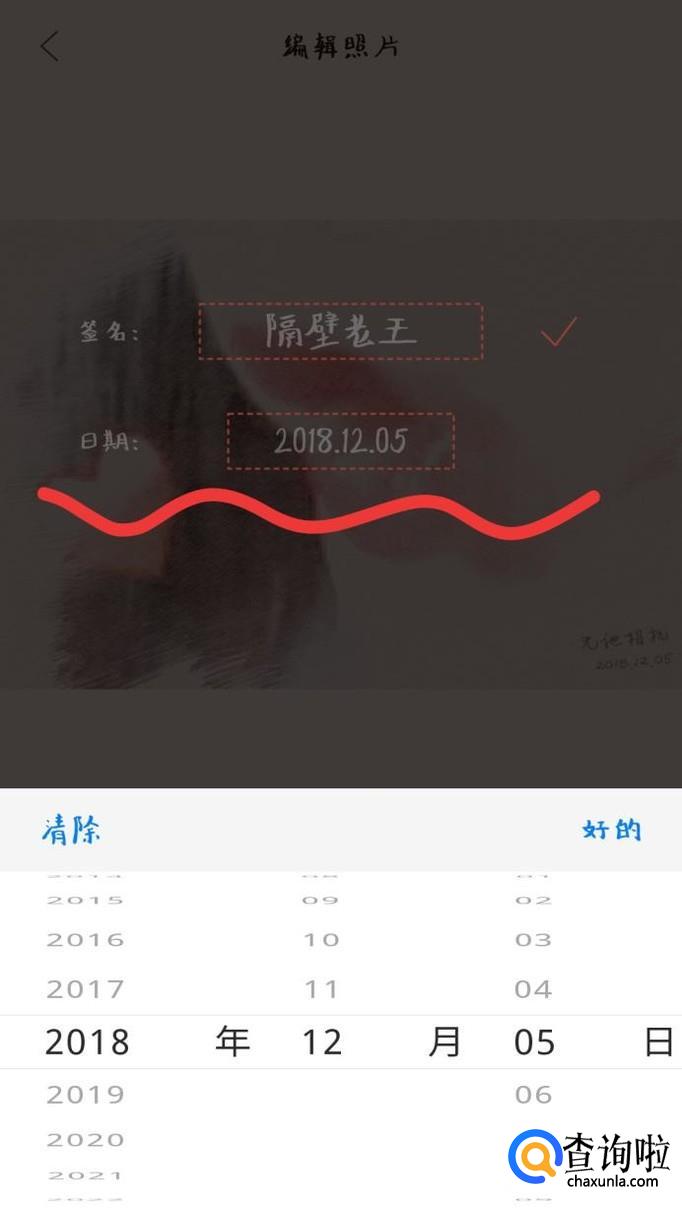Choose day 03 in the picker

[533, 940]
